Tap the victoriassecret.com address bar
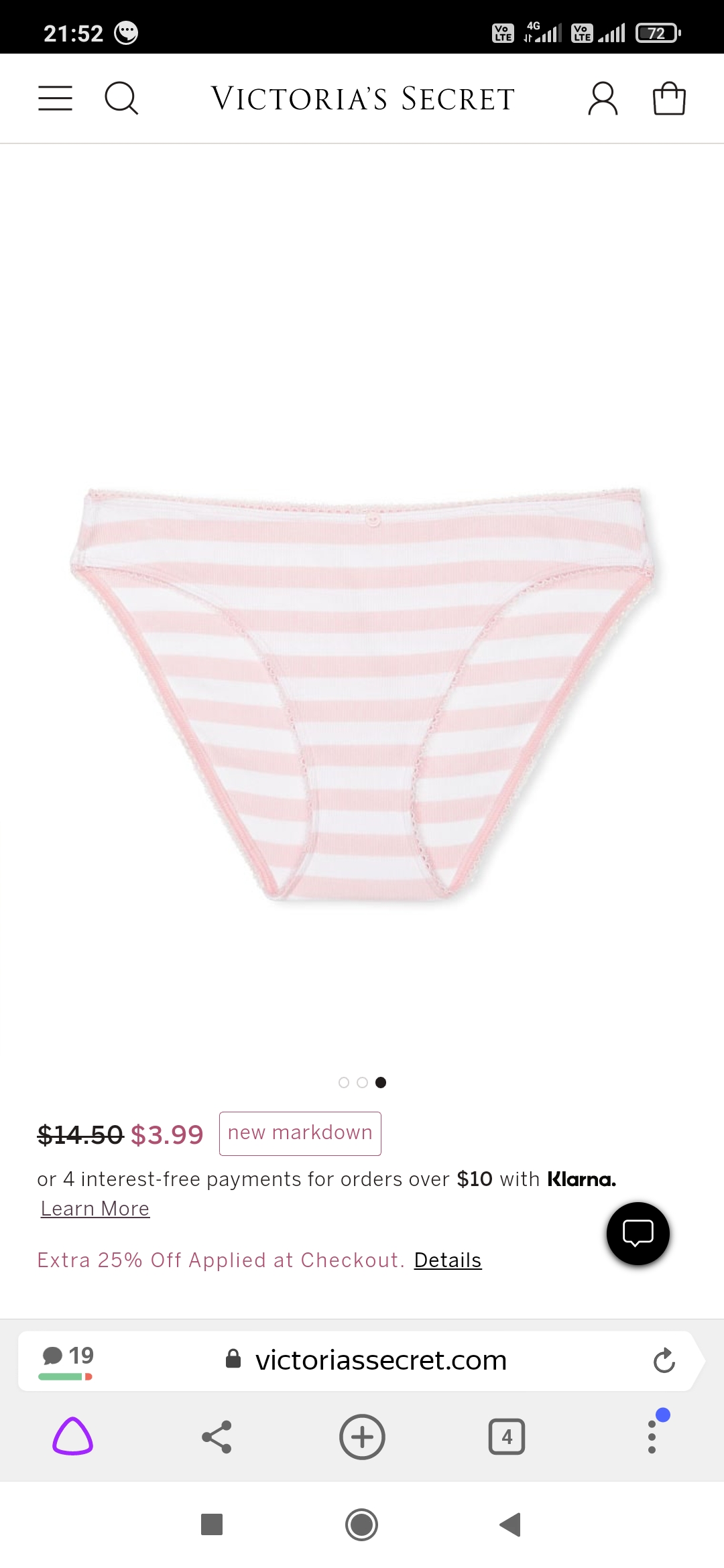 tap(381, 1360)
